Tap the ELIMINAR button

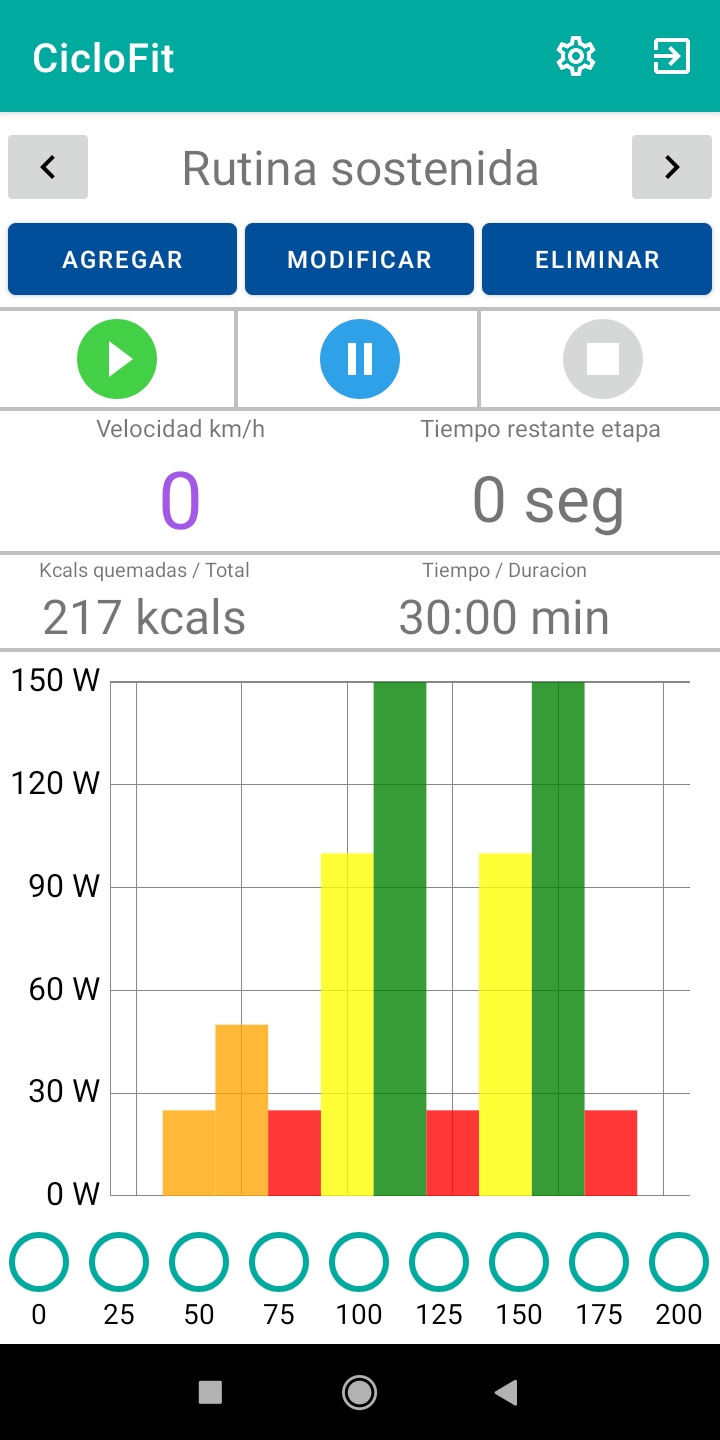point(597,260)
